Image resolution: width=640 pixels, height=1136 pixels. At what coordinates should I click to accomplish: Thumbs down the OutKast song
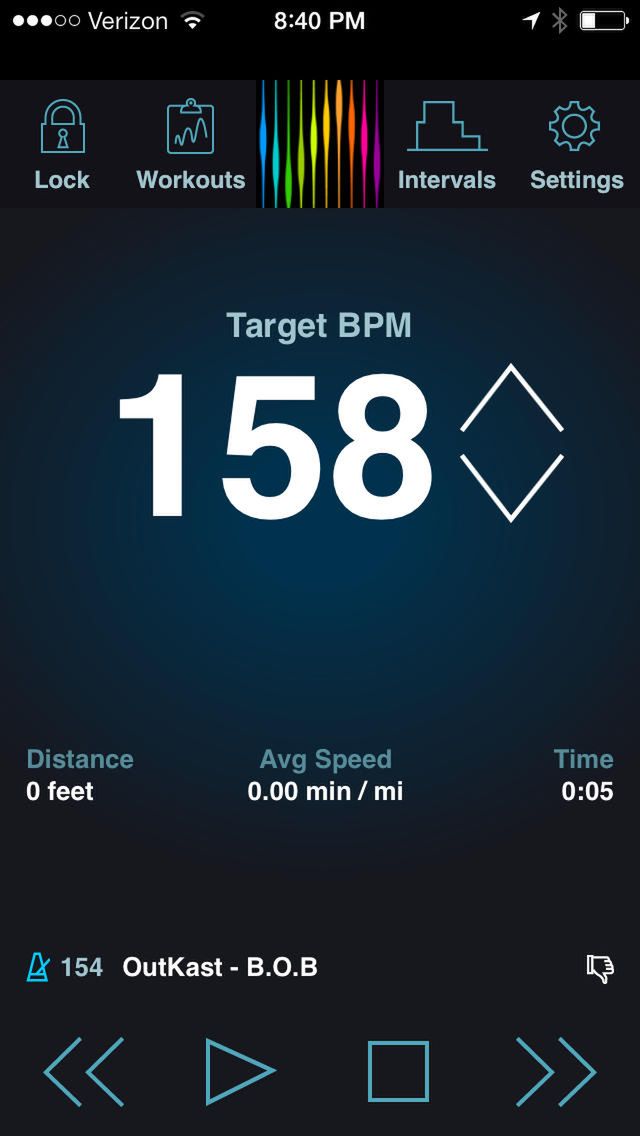600,967
